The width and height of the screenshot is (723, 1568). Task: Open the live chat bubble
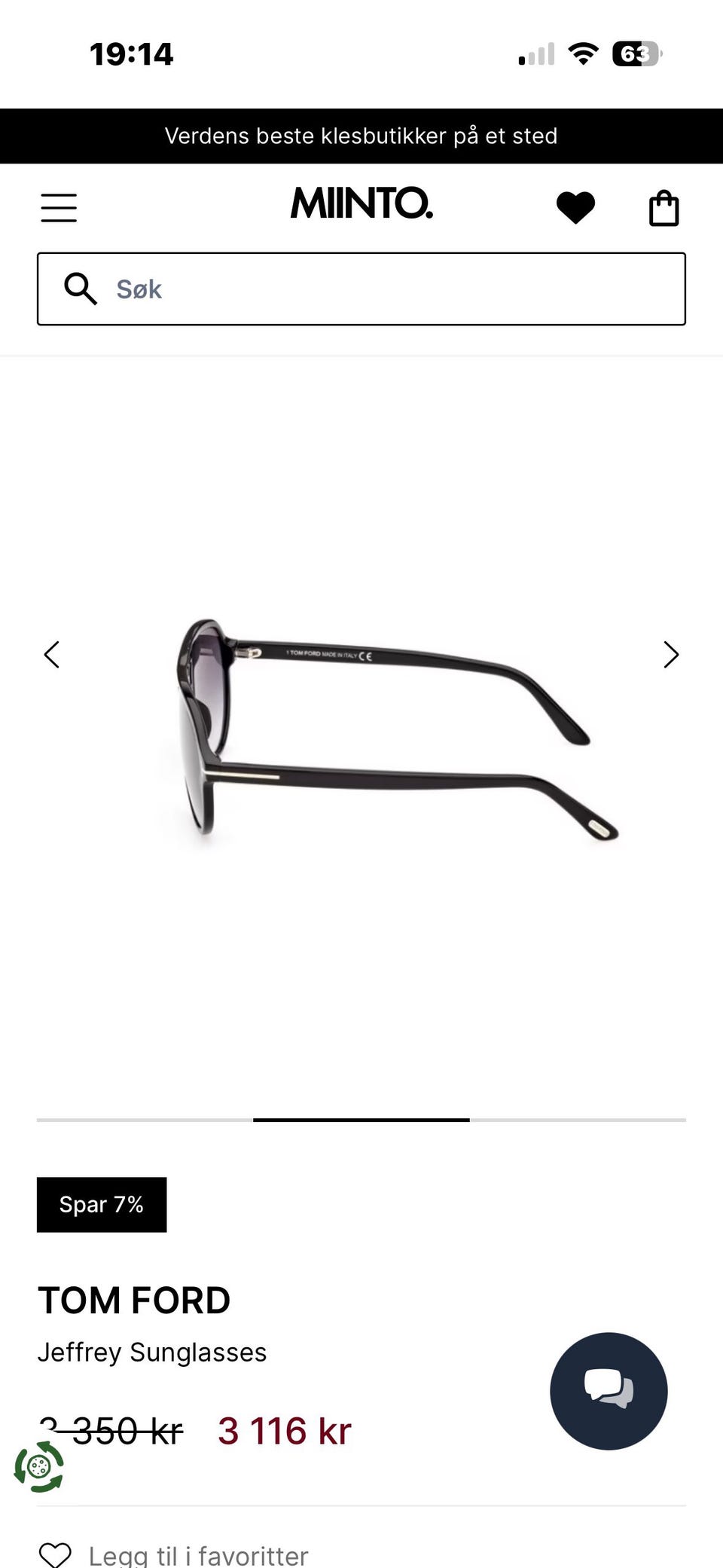pos(609,1391)
